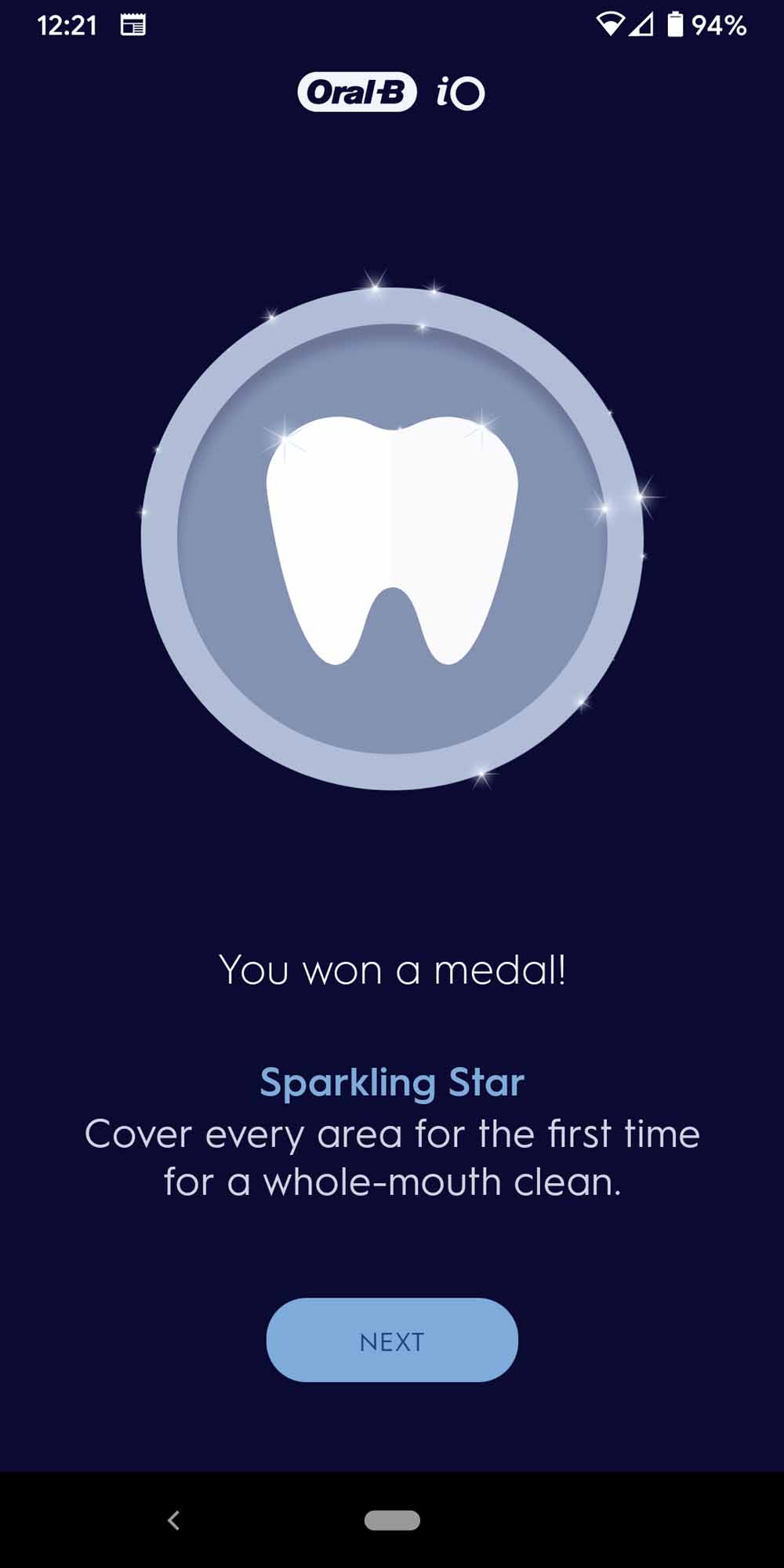Tap the NEXT button

(x=392, y=1340)
